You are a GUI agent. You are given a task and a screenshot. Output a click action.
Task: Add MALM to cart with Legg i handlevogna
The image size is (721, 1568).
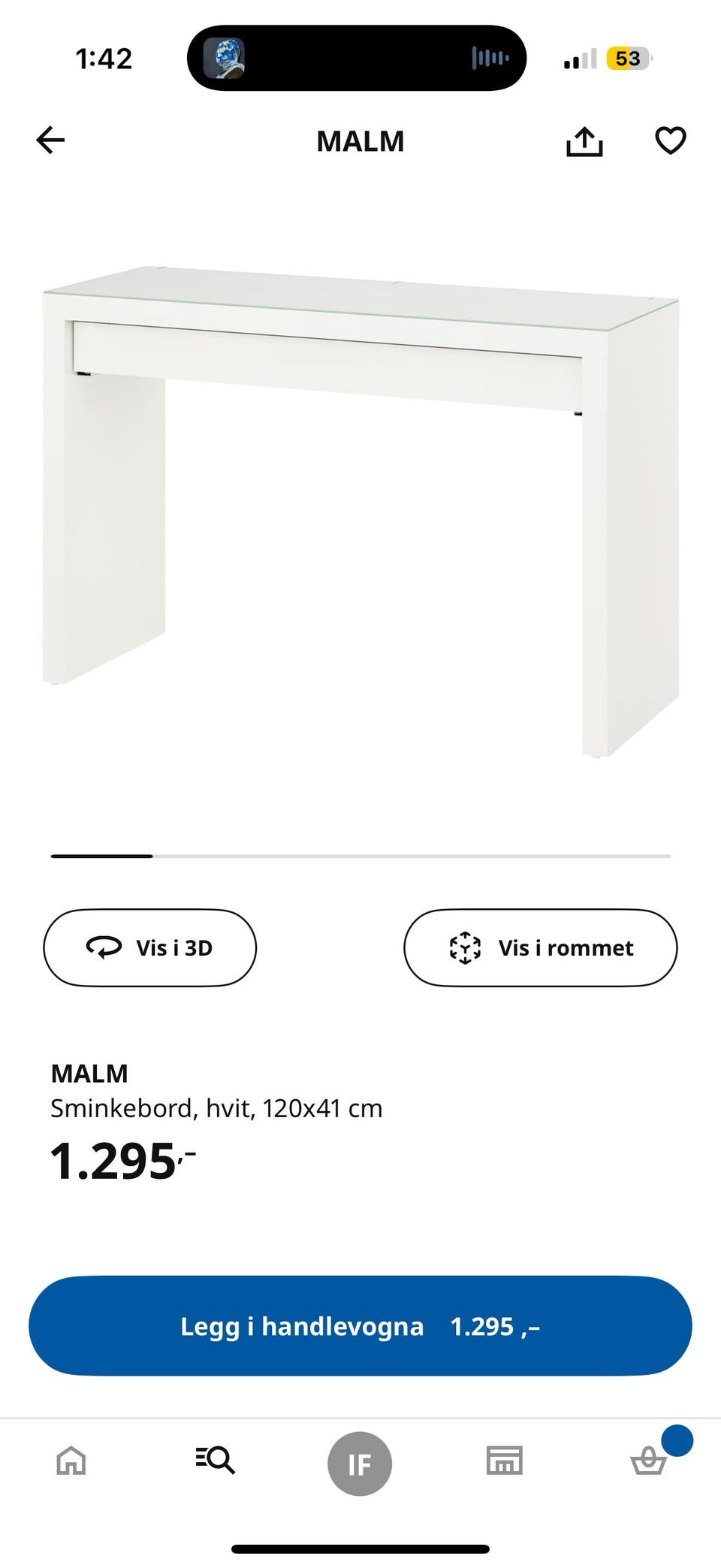[x=360, y=1326]
